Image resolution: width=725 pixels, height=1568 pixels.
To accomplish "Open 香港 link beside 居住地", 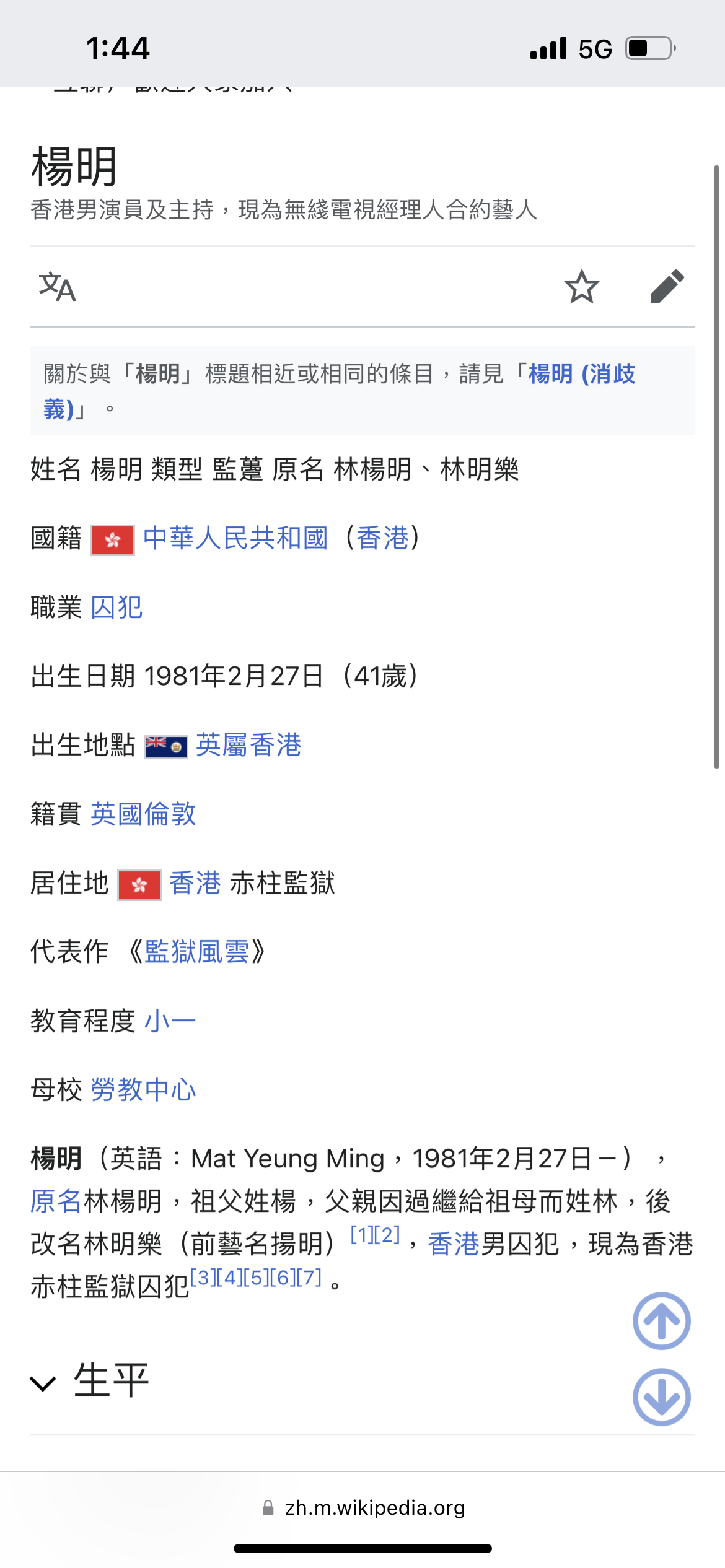I will click(x=195, y=883).
